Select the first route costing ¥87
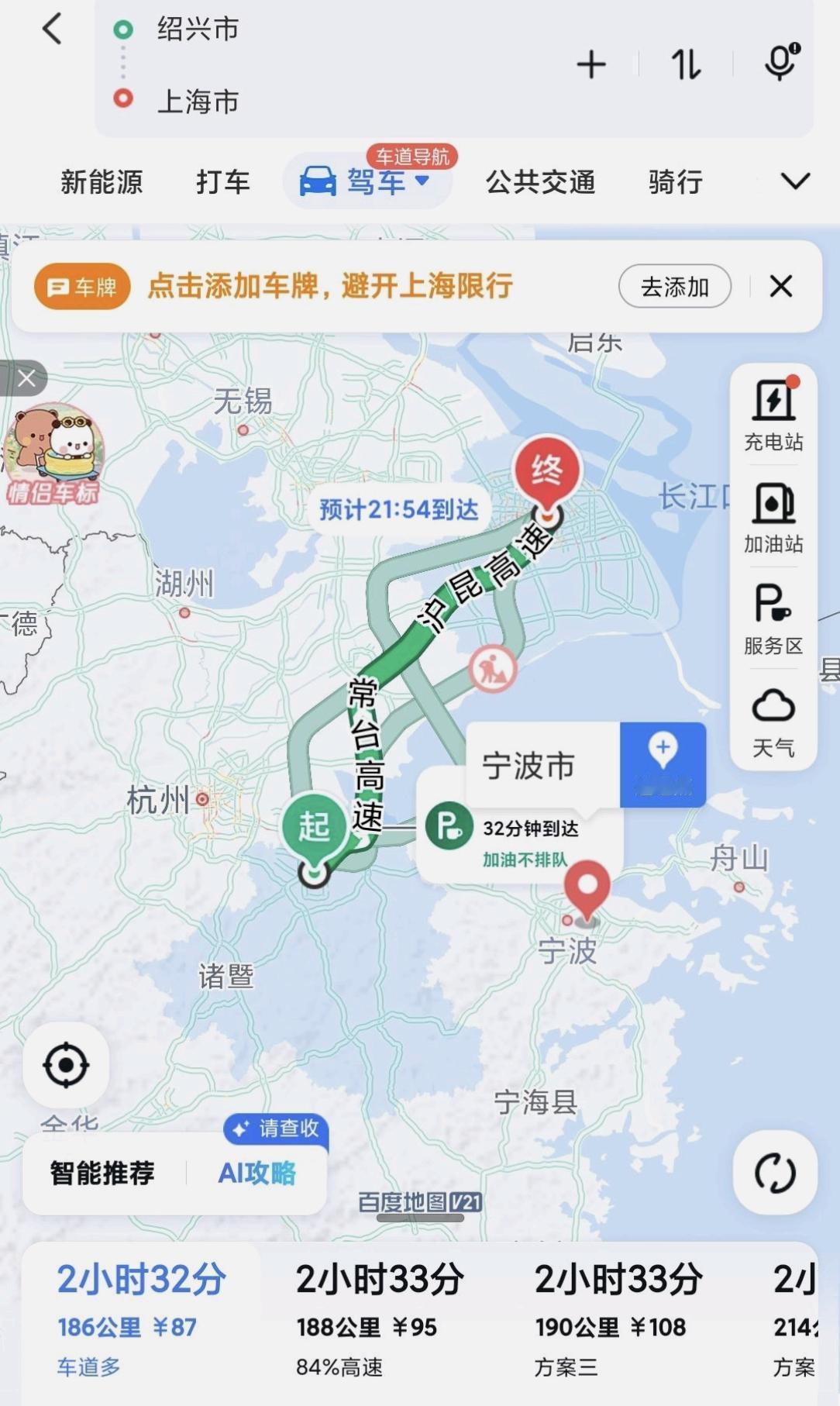Viewport: 840px width, 1406px height. [x=139, y=1302]
